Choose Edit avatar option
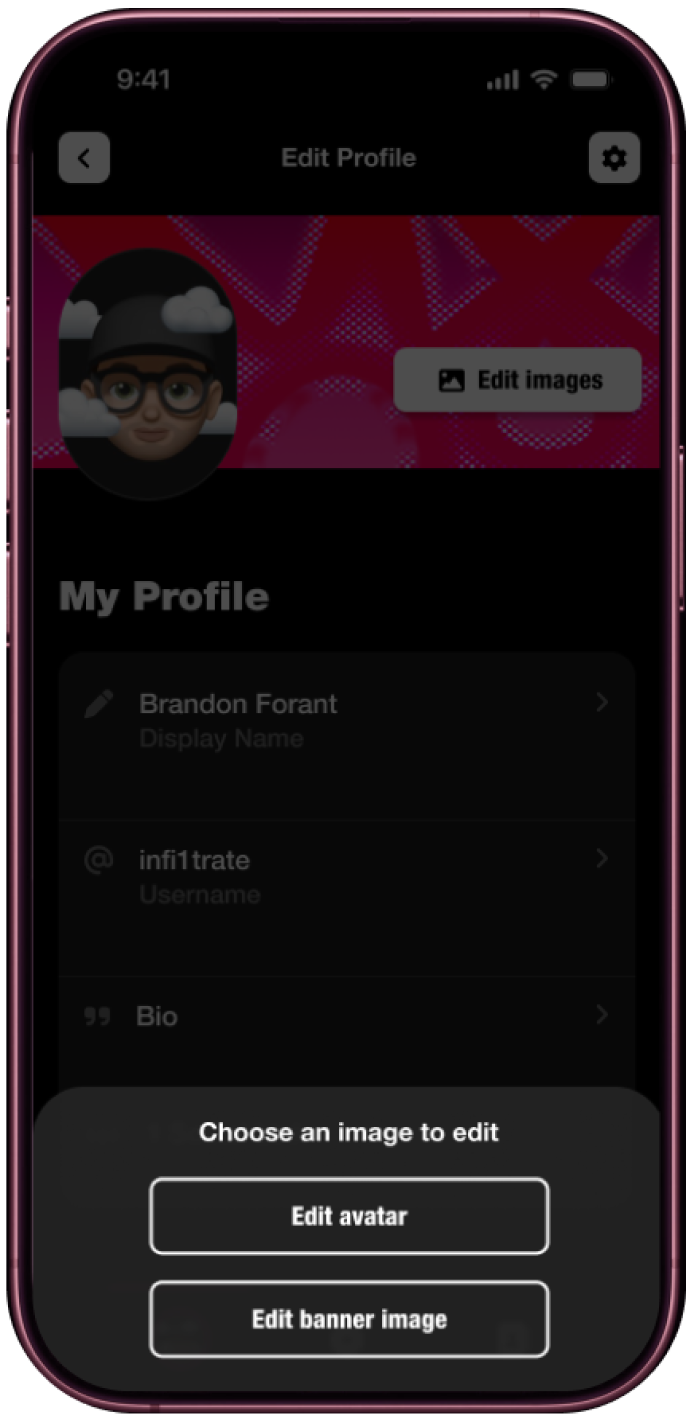 tap(349, 1216)
